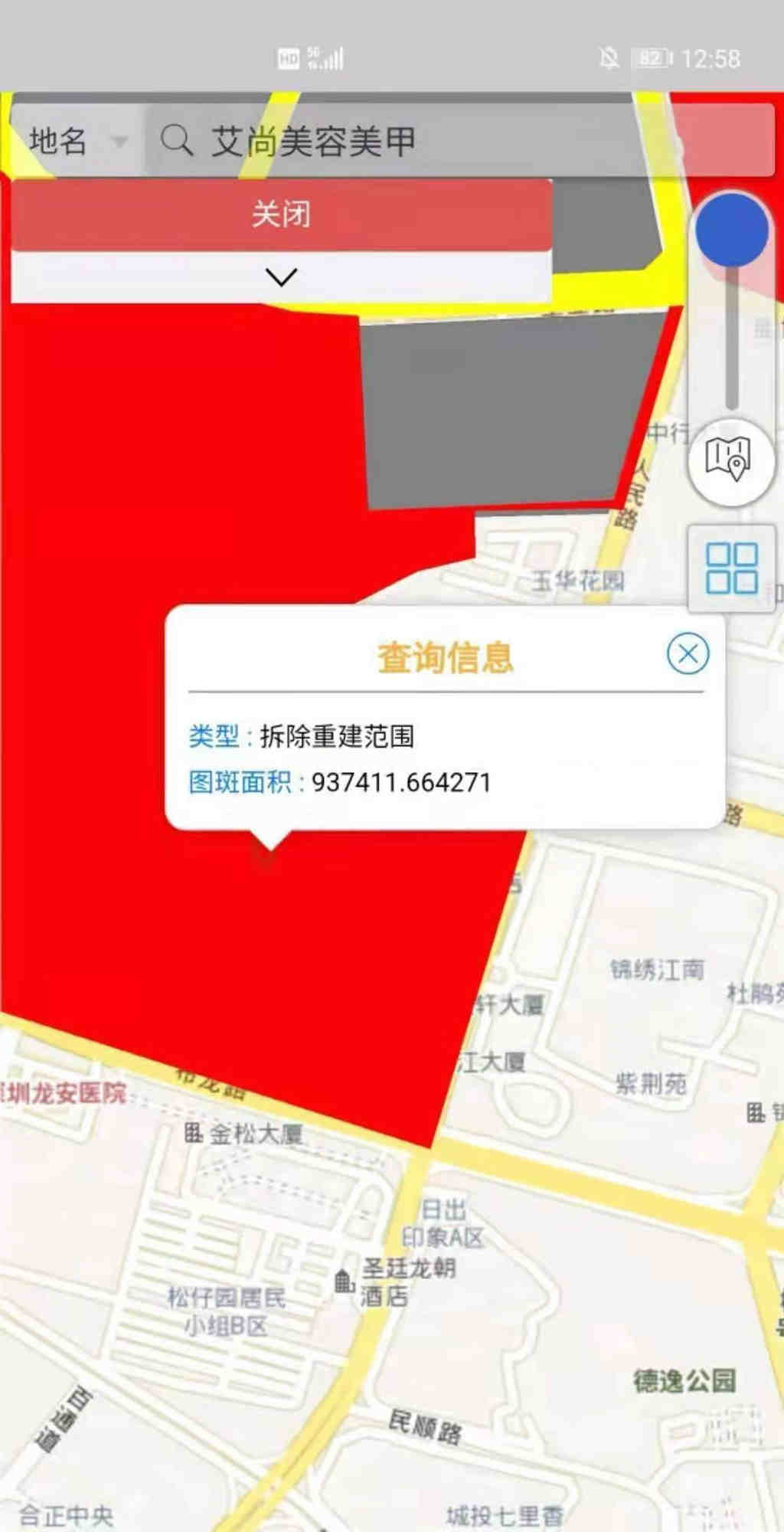Open the map location marker button

pyautogui.click(x=730, y=460)
